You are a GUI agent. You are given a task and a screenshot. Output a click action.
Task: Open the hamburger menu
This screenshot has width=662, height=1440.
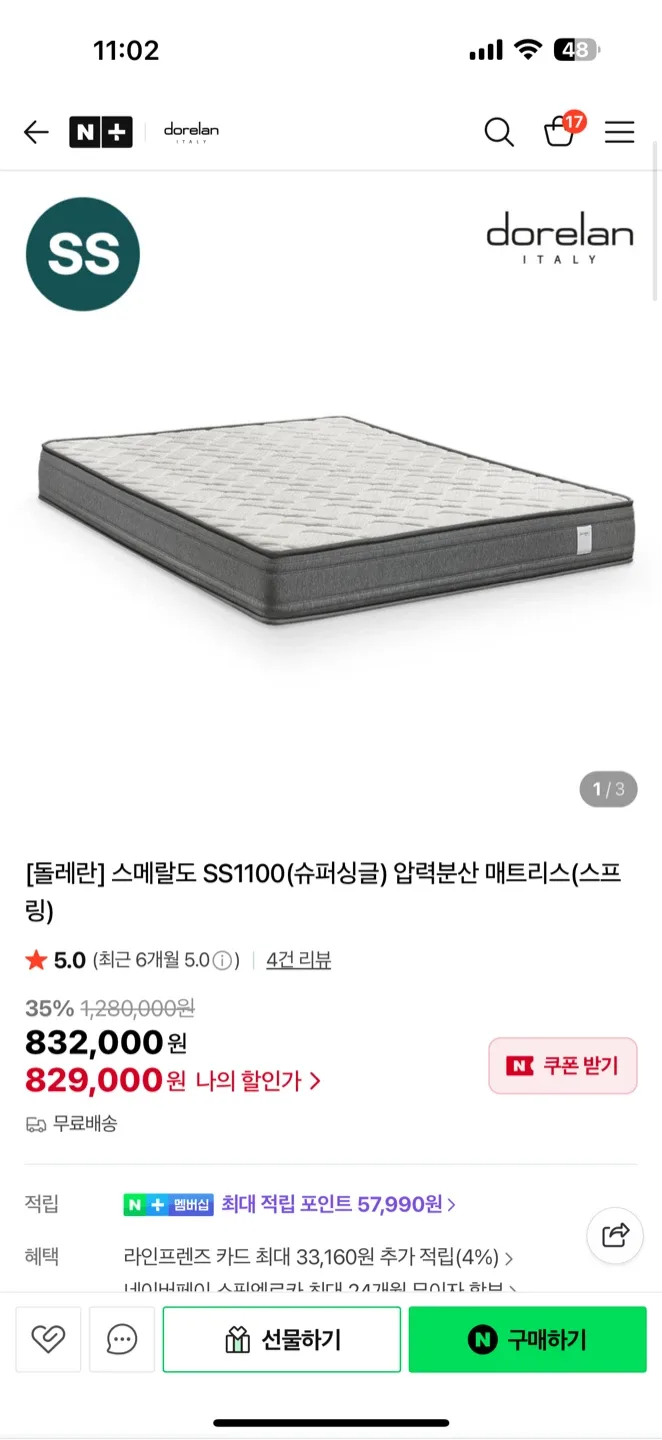click(620, 132)
